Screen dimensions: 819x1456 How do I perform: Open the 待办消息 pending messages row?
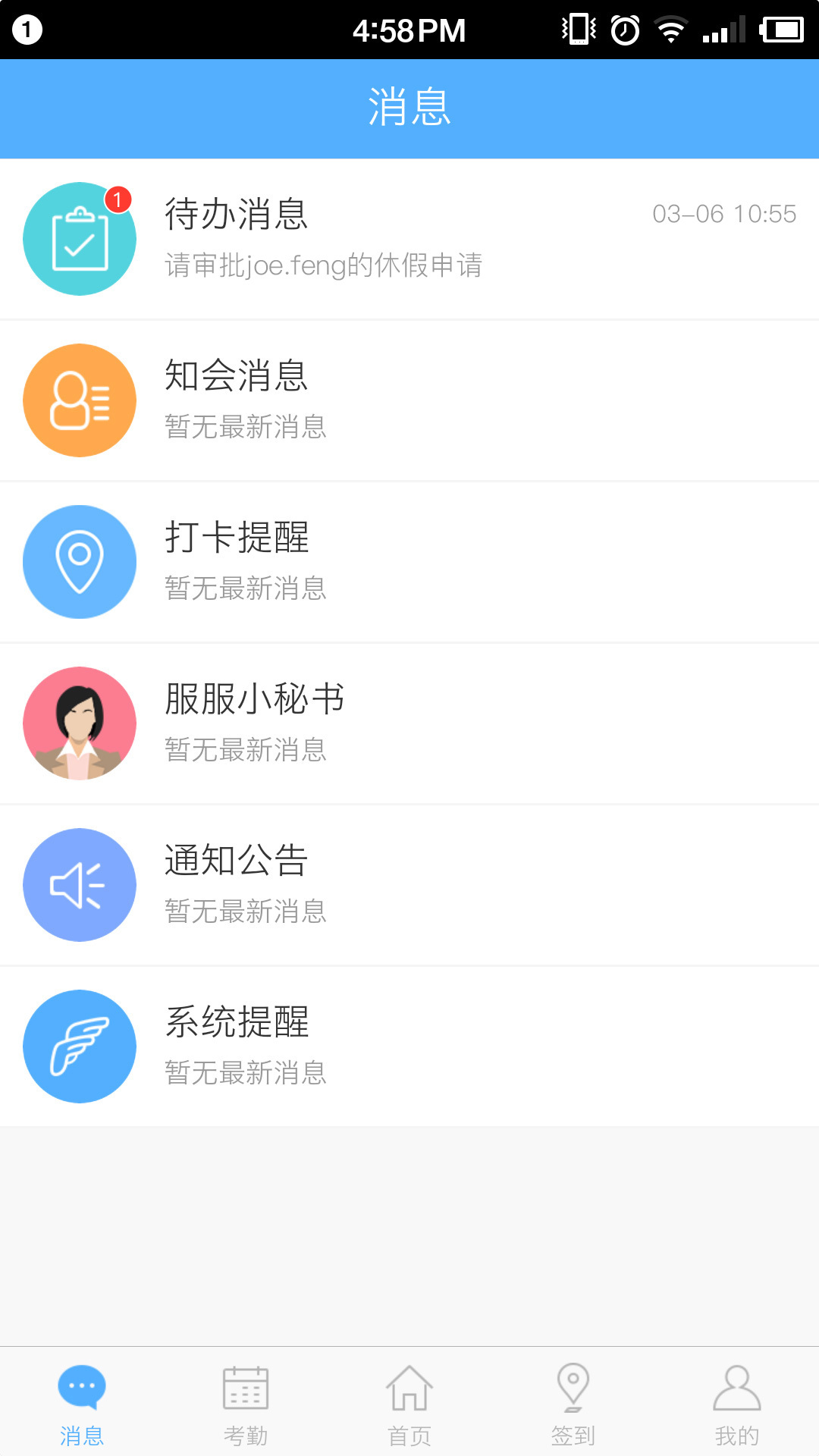pyautogui.click(x=409, y=239)
